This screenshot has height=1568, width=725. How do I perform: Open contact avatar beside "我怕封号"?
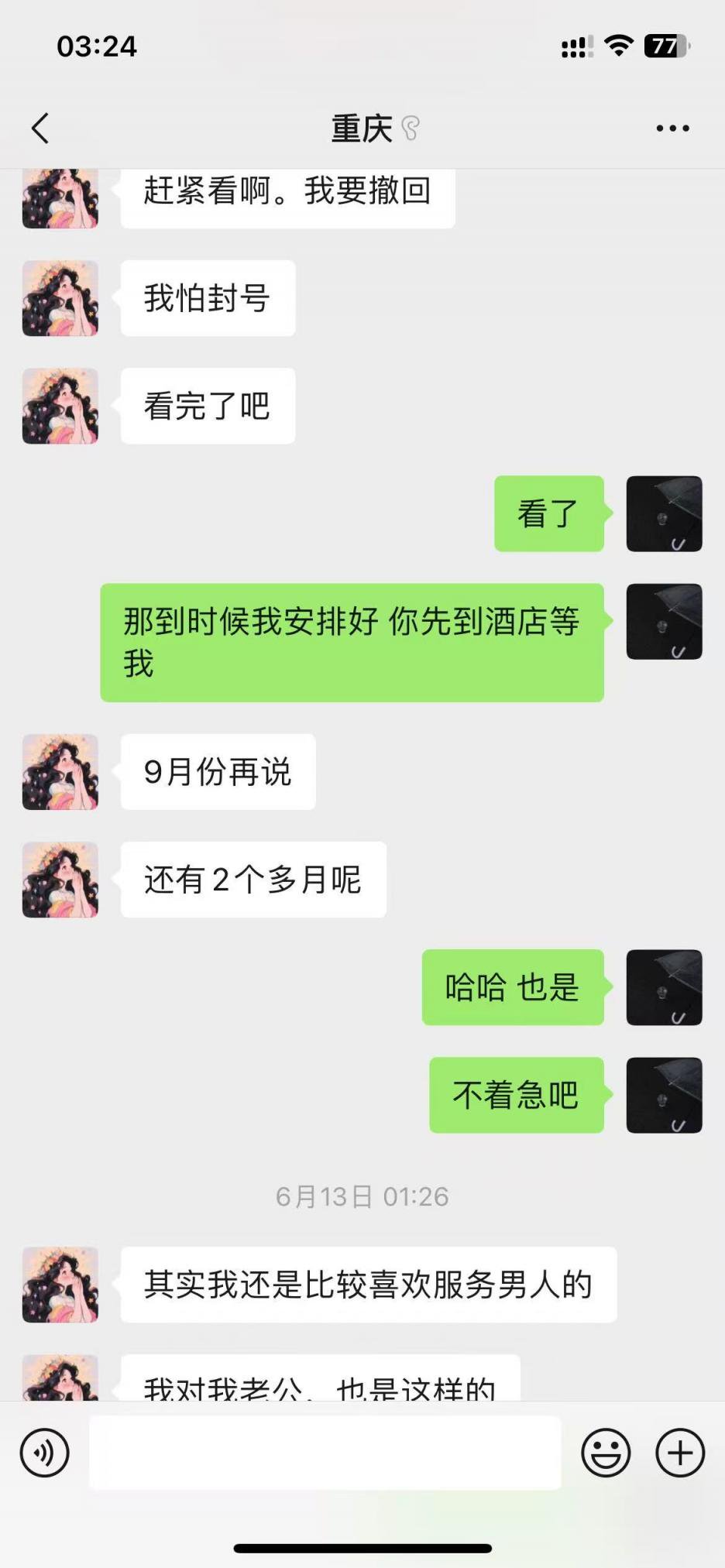coord(60,298)
